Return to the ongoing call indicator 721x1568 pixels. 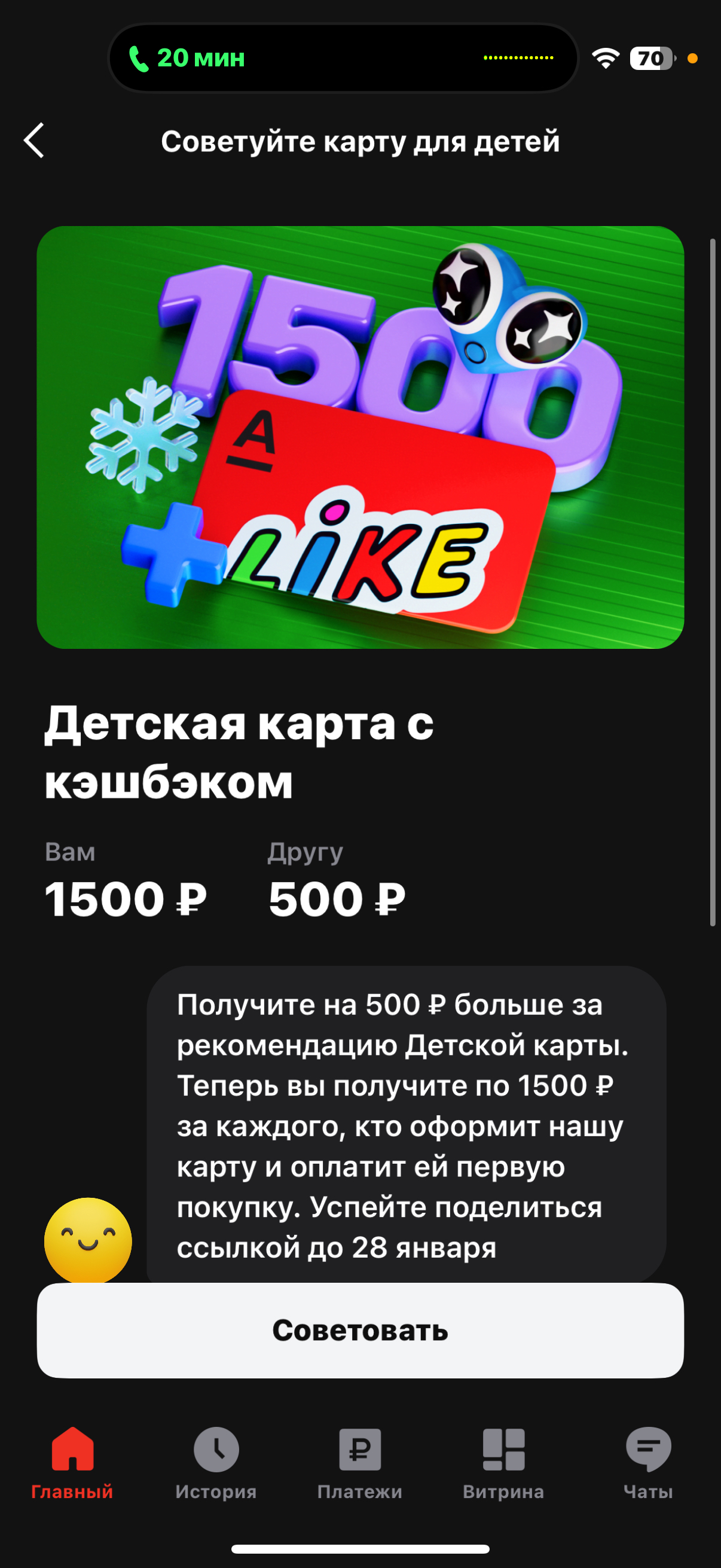pyautogui.click(x=187, y=59)
